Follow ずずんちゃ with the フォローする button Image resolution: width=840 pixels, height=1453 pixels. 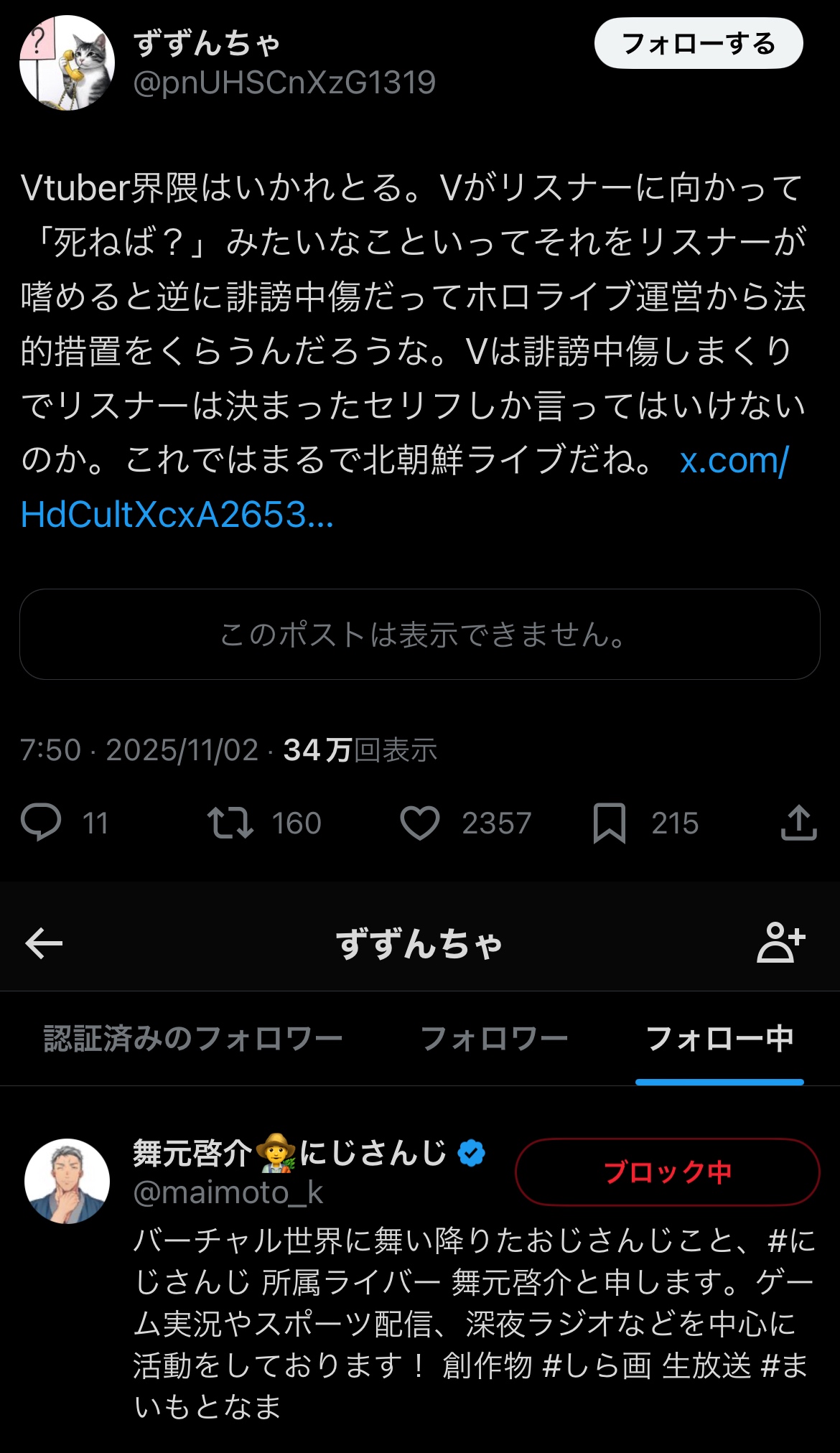698,44
